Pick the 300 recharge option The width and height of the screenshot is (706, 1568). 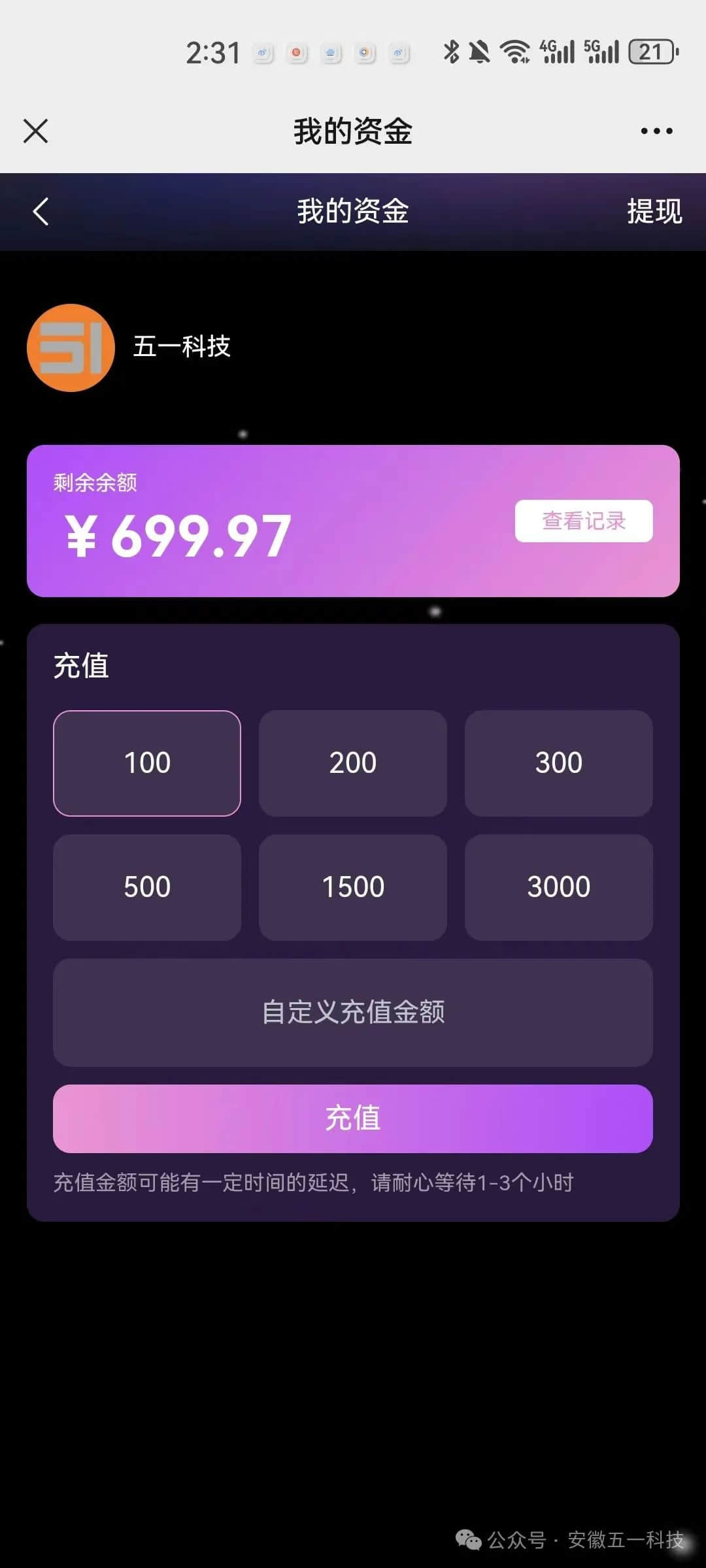click(x=558, y=763)
